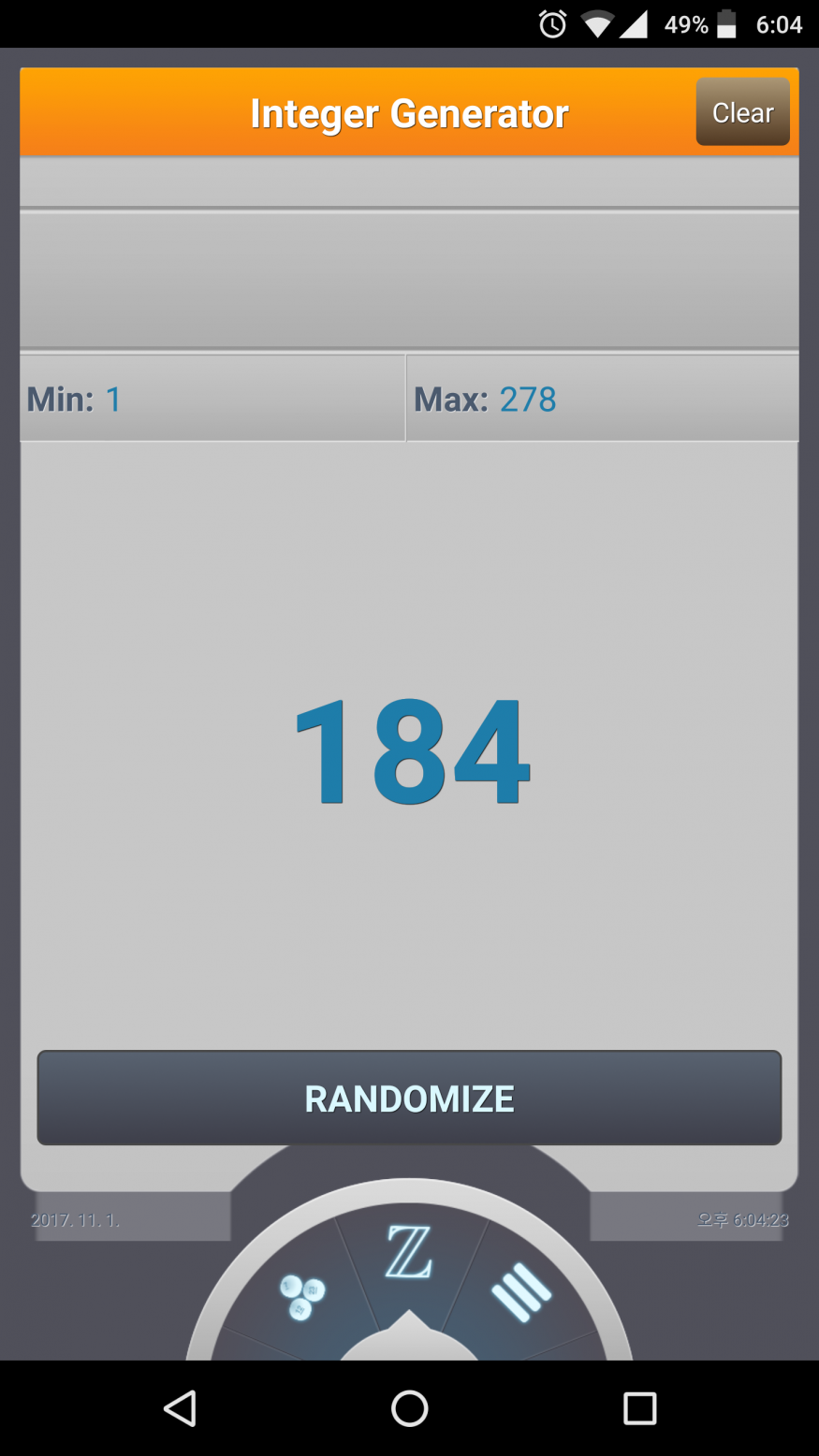
Task: Edit the Max value field
Action: click(x=602, y=400)
